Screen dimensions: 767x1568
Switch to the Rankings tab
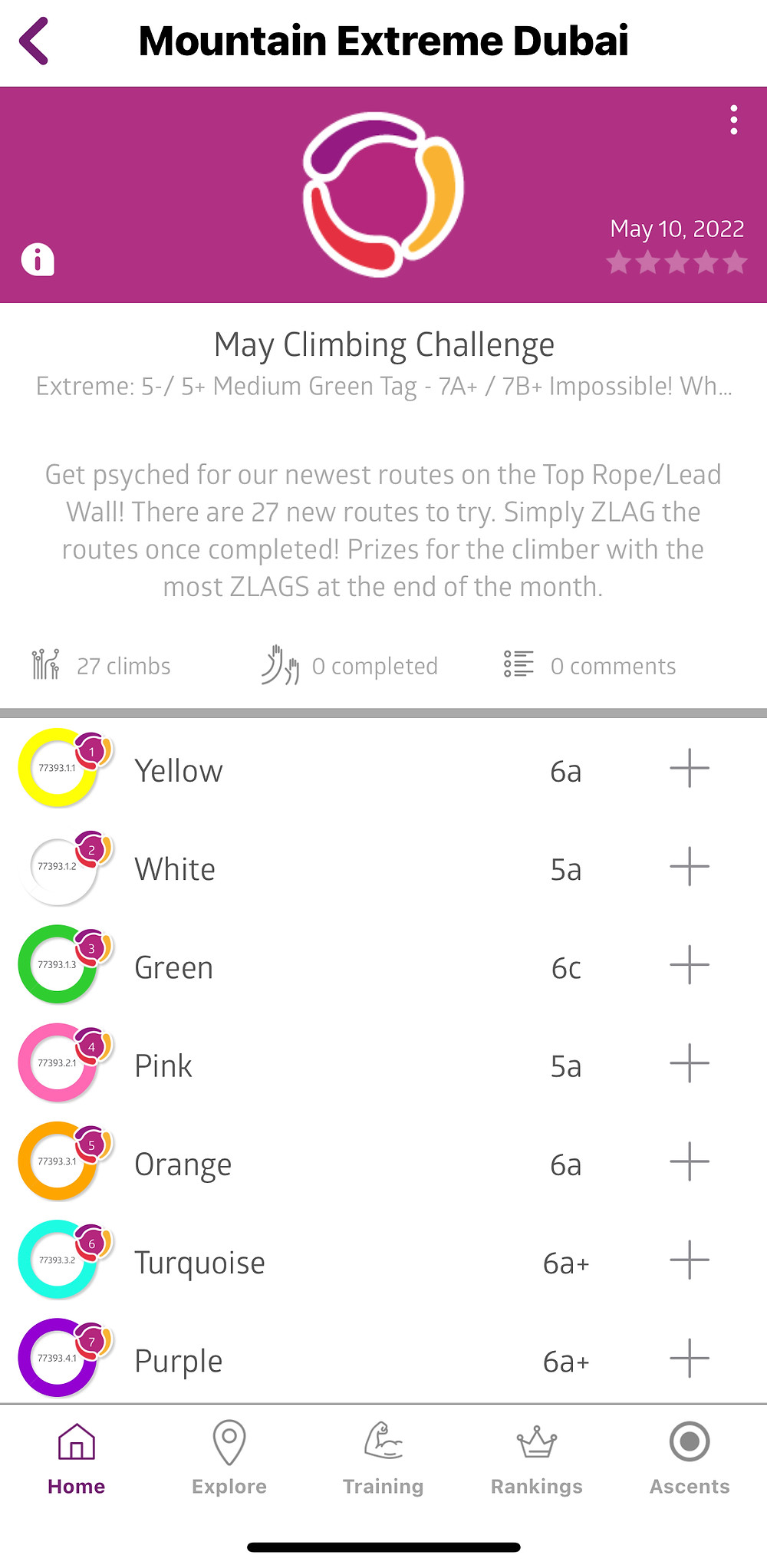536,1458
